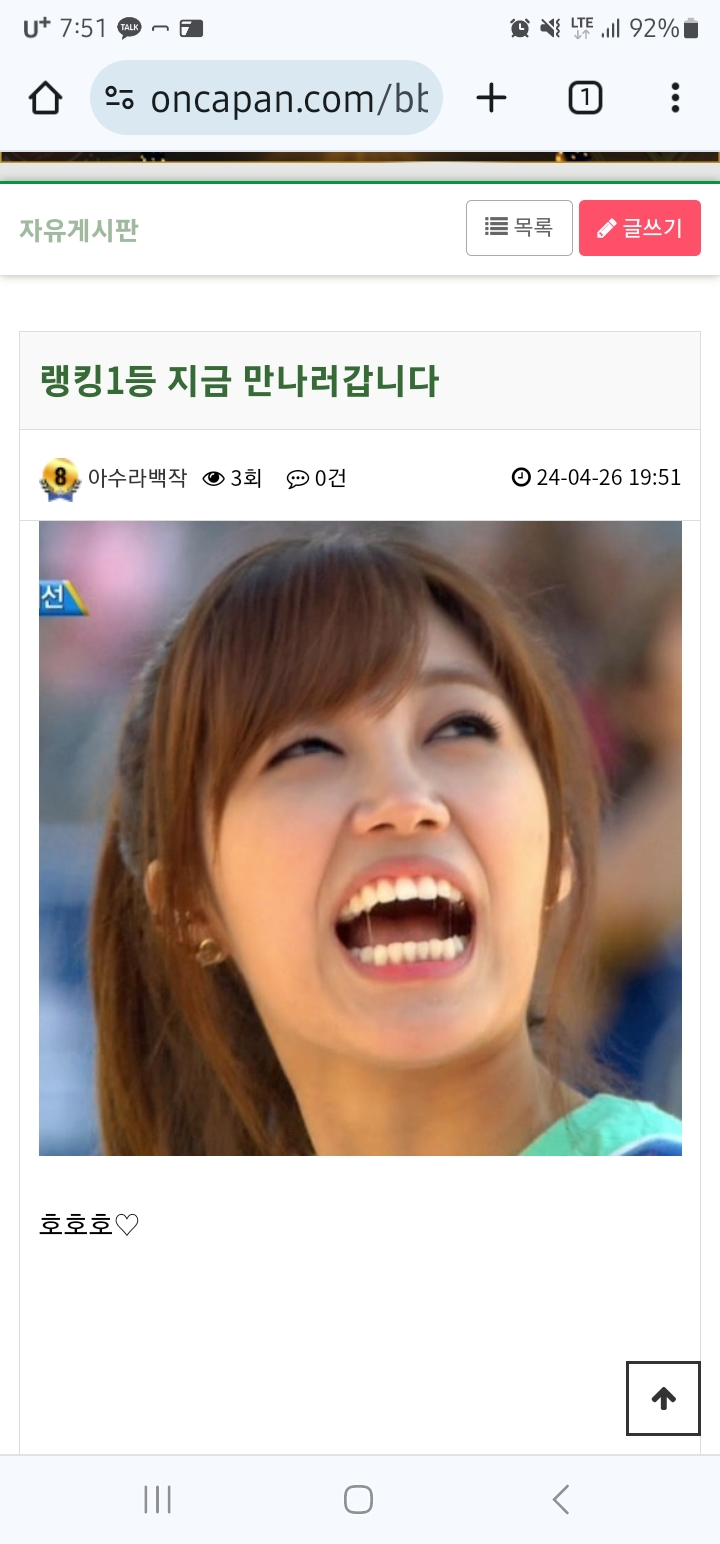Viewport: 720px width, 1544px height.
Task: Open the browser overflow menu
Action: coord(675,98)
